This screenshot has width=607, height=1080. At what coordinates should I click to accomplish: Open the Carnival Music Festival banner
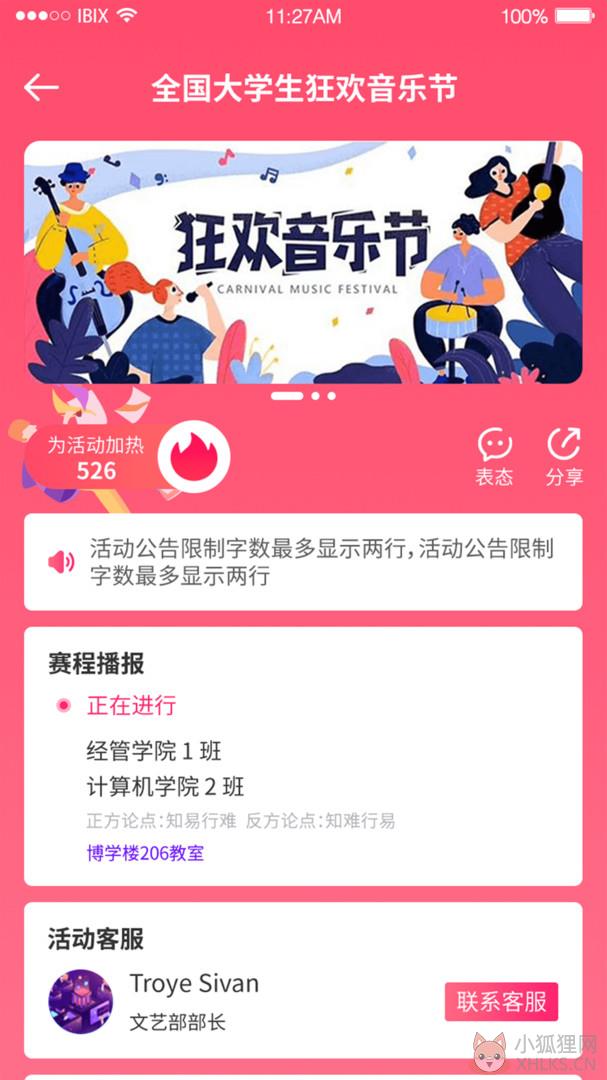click(303, 262)
